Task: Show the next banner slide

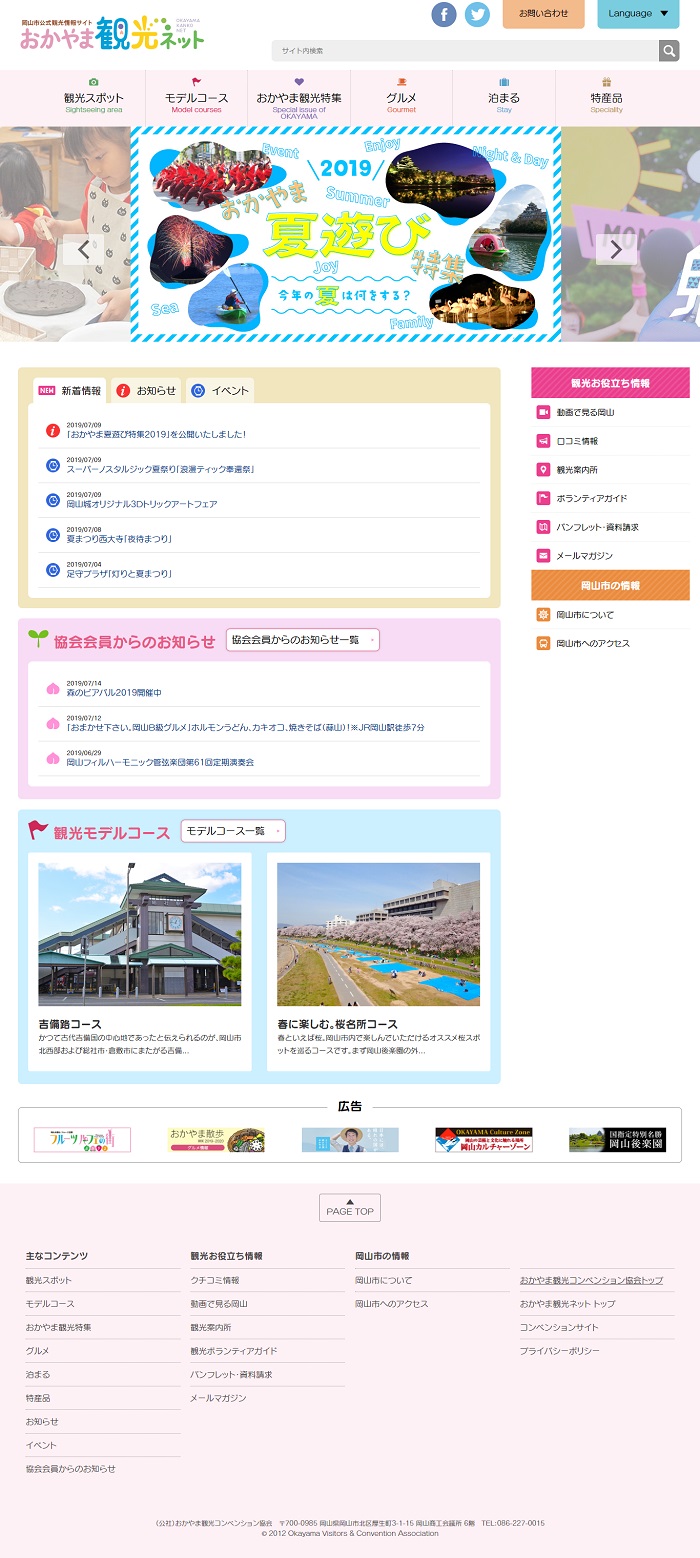Action: pyautogui.click(x=616, y=250)
